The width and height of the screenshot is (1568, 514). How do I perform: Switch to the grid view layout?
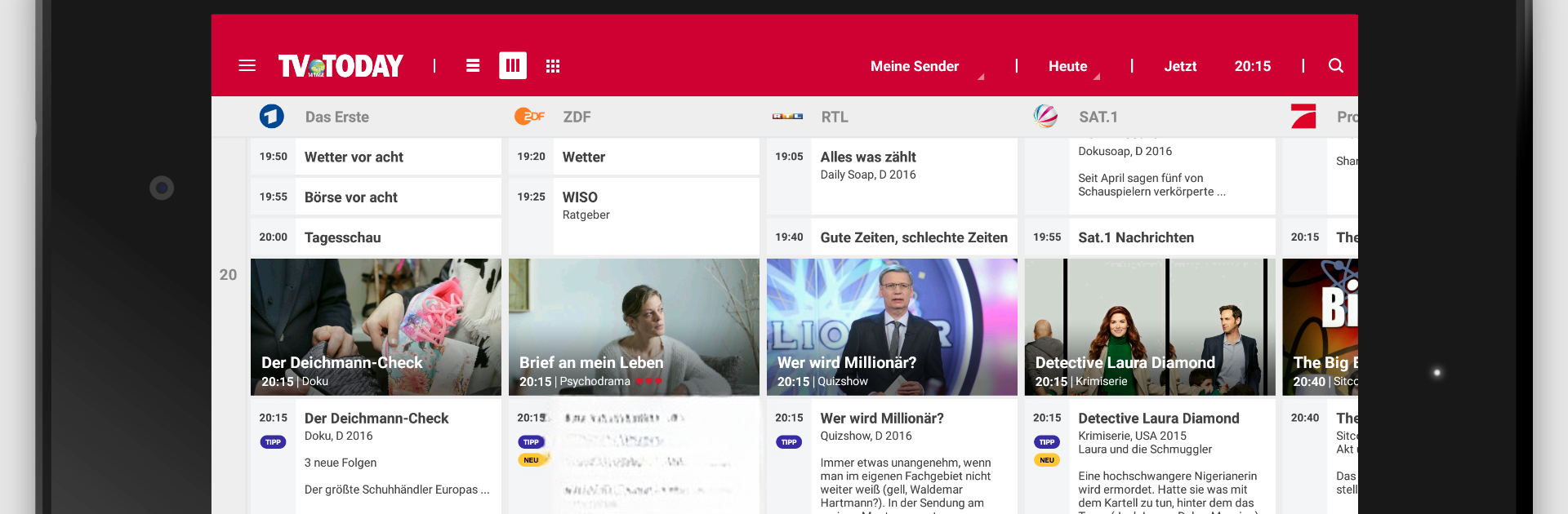553,66
